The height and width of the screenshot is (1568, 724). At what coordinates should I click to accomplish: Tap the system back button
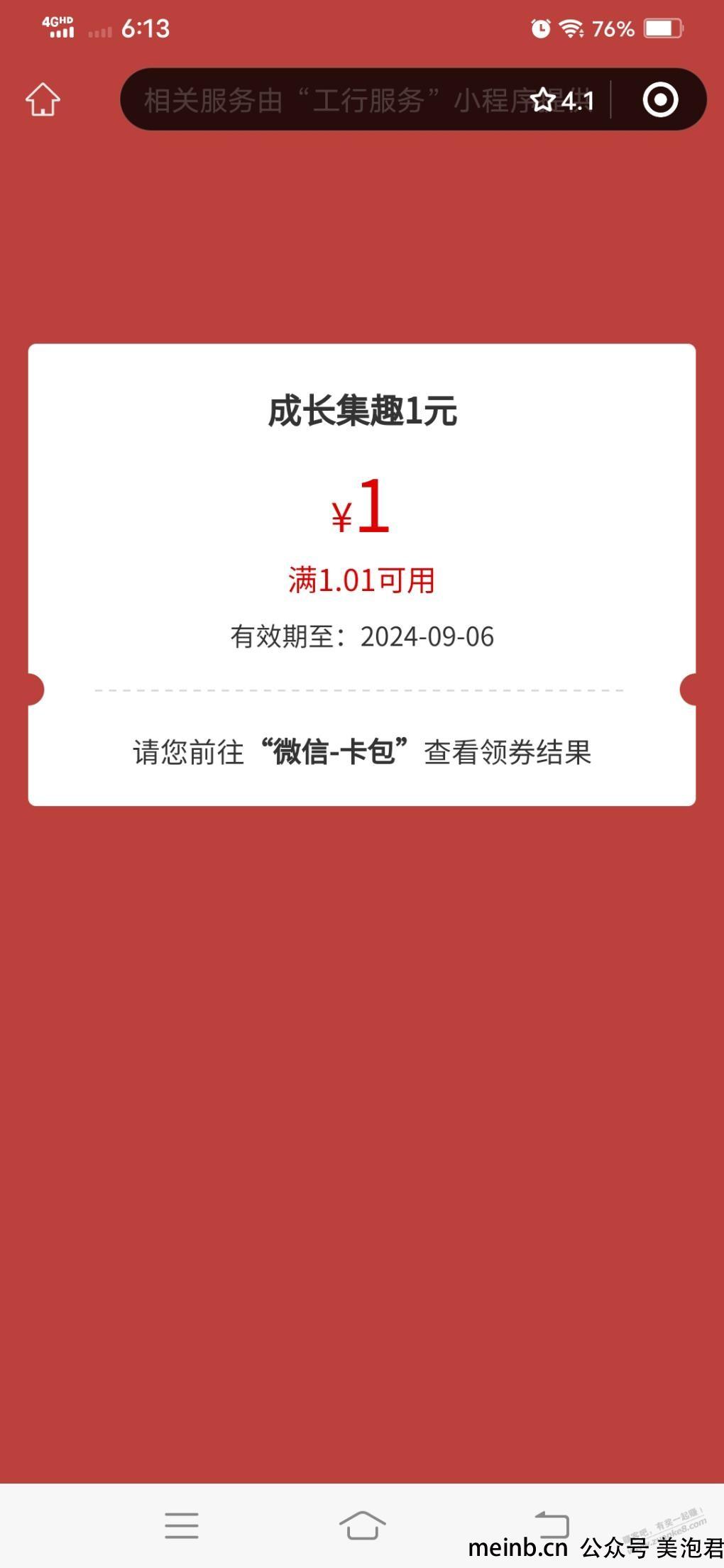[x=552, y=1523]
